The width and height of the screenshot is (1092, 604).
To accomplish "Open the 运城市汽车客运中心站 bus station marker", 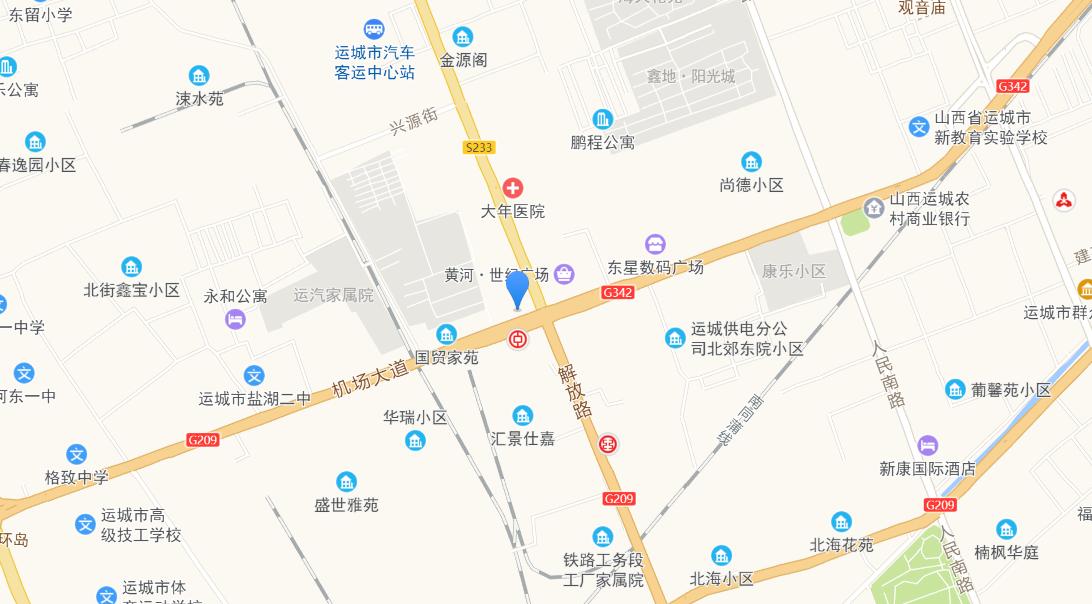I will (374, 30).
